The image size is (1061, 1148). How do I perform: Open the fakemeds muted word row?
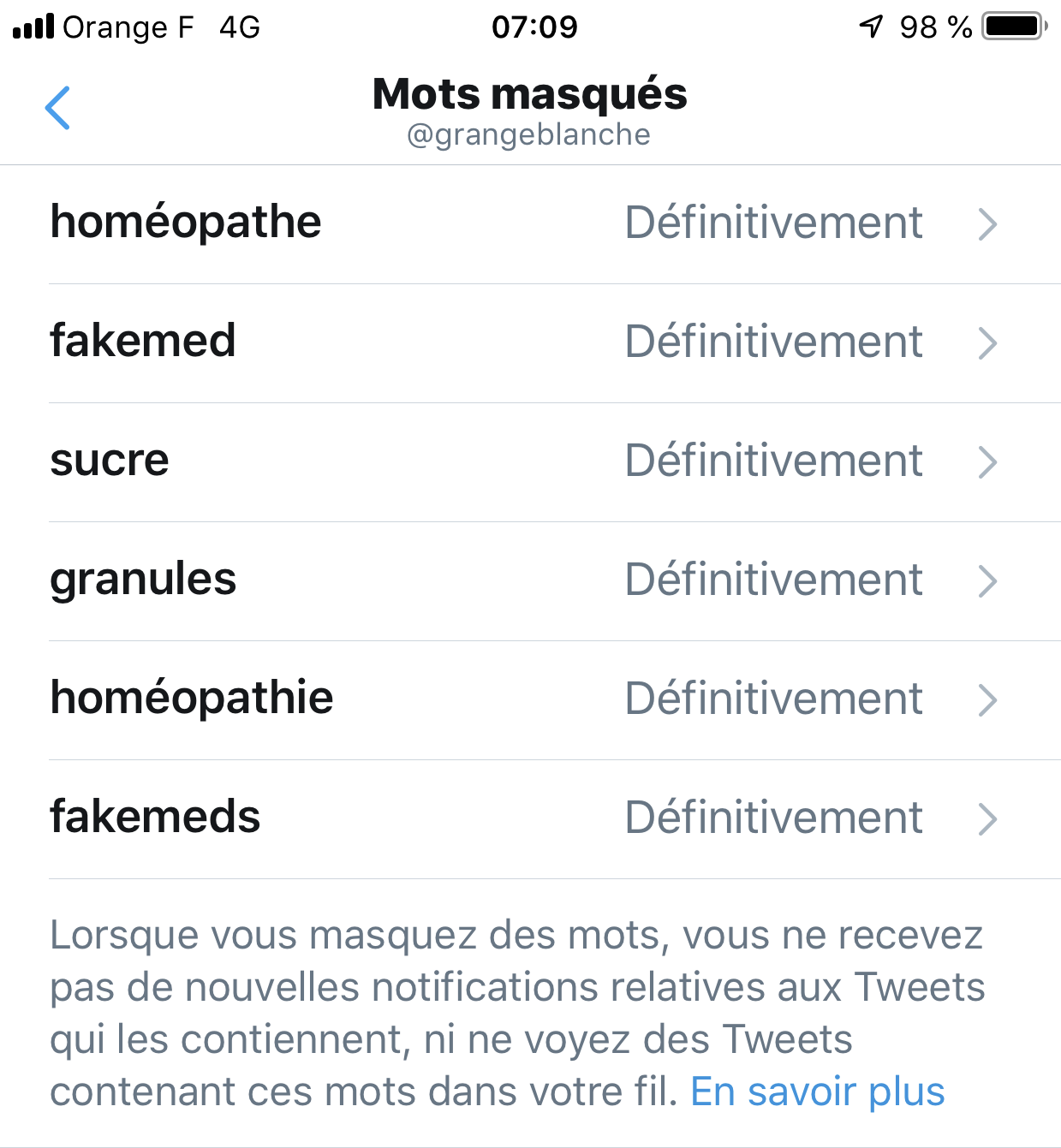(x=529, y=818)
